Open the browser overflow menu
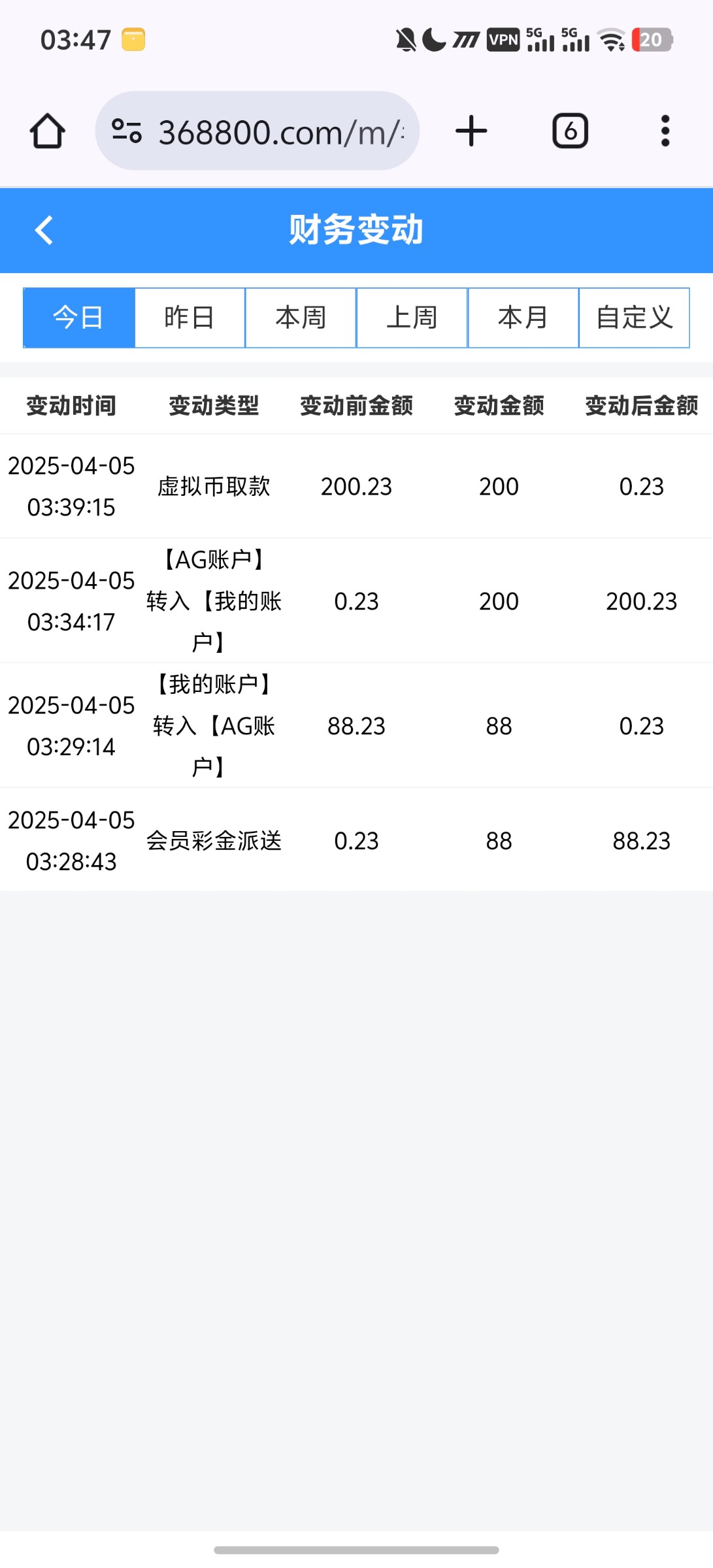The height and width of the screenshot is (1568, 713). [x=665, y=131]
